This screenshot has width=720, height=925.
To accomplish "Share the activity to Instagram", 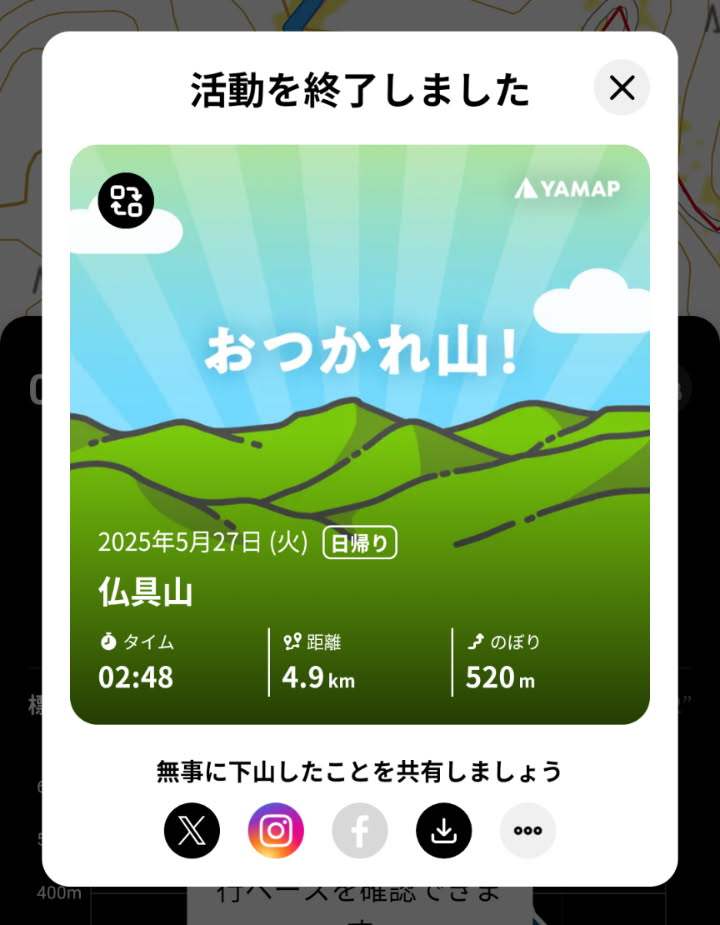I will tap(276, 831).
